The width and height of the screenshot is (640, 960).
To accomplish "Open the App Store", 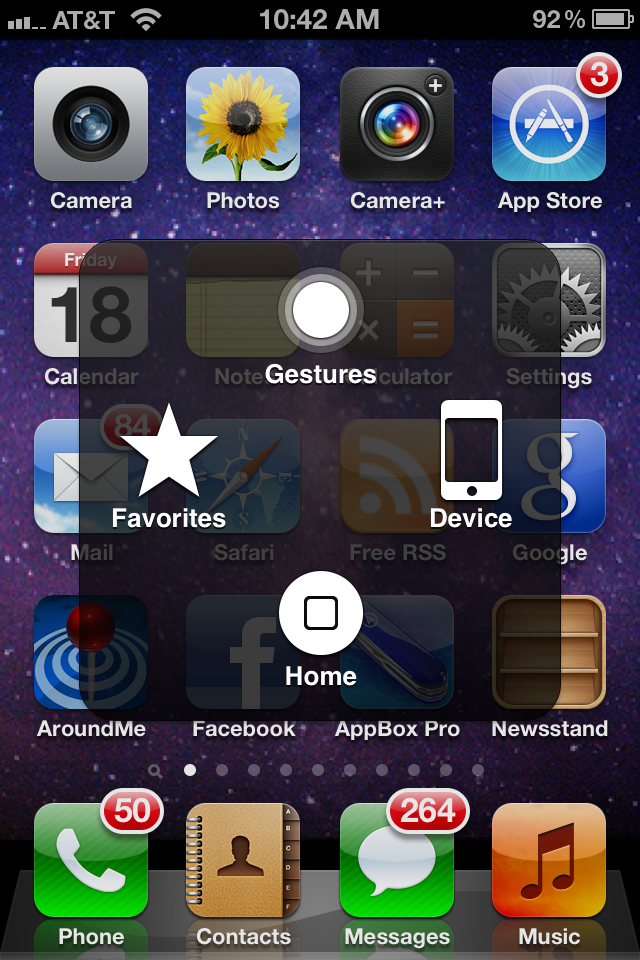I will tap(549, 124).
